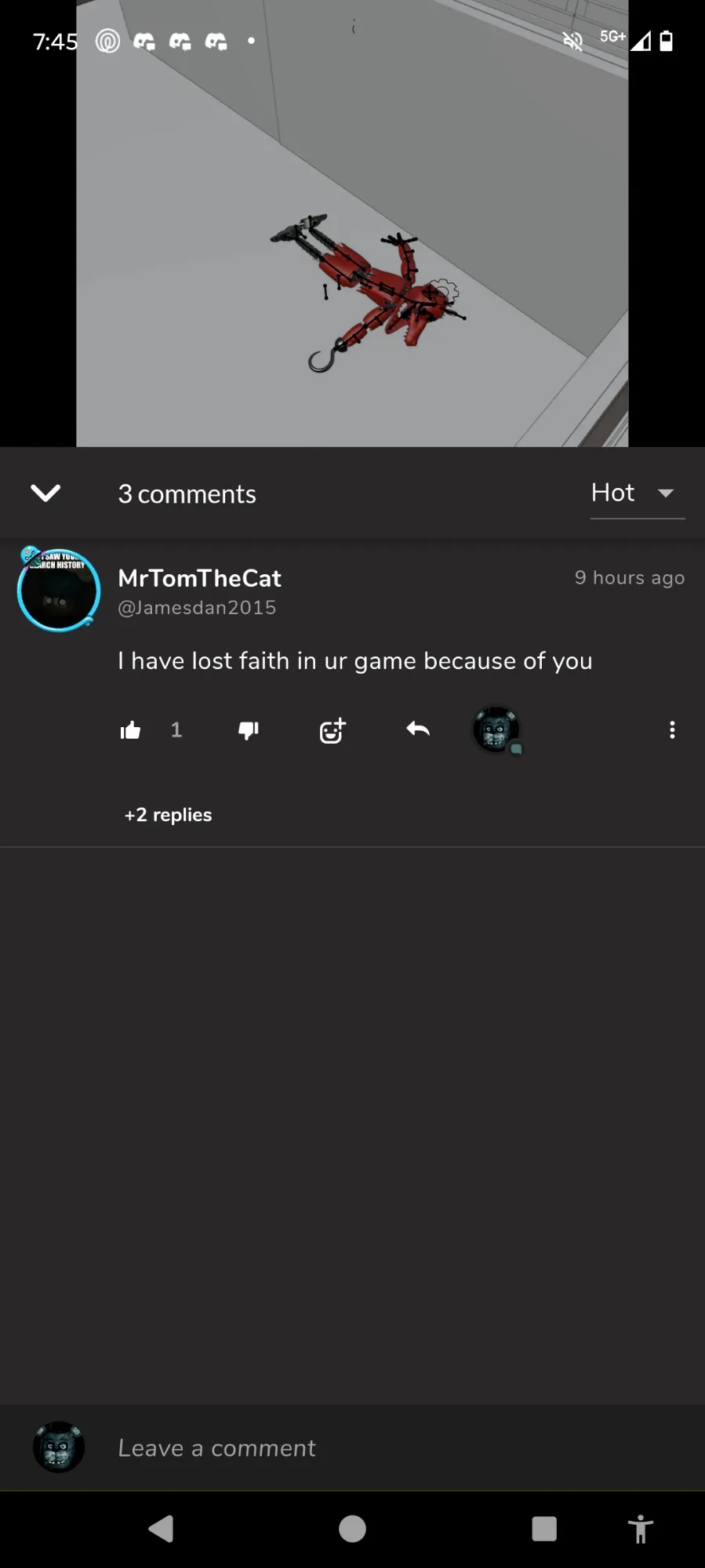The width and height of the screenshot is (705, 1568).
Task: Dislike MrTomTheCat's comment
Action: pyautogui.click(x=249, y=730)
